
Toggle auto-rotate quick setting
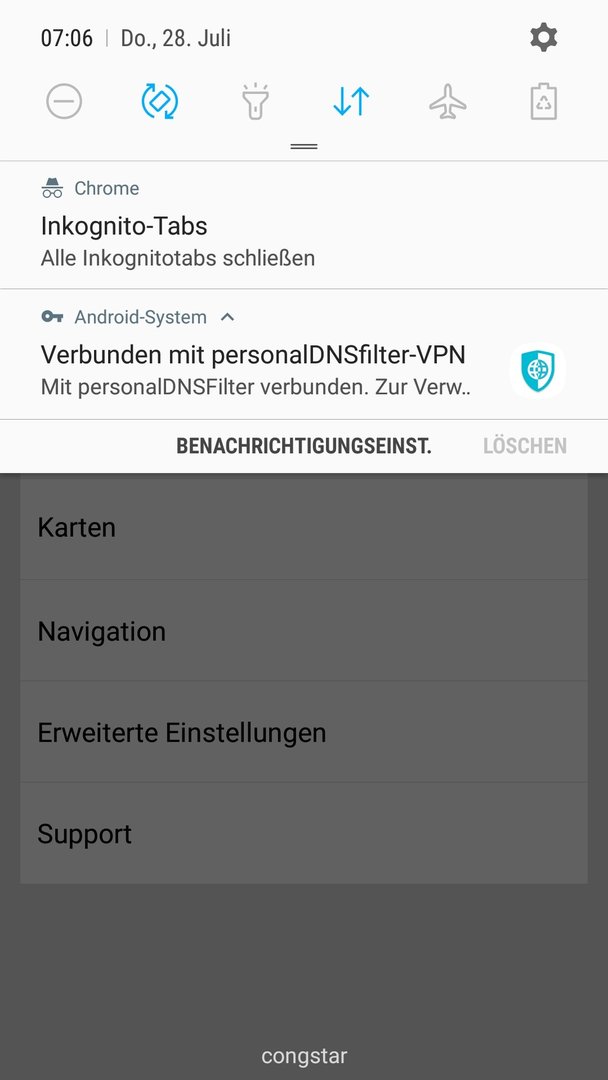(160, 101)
